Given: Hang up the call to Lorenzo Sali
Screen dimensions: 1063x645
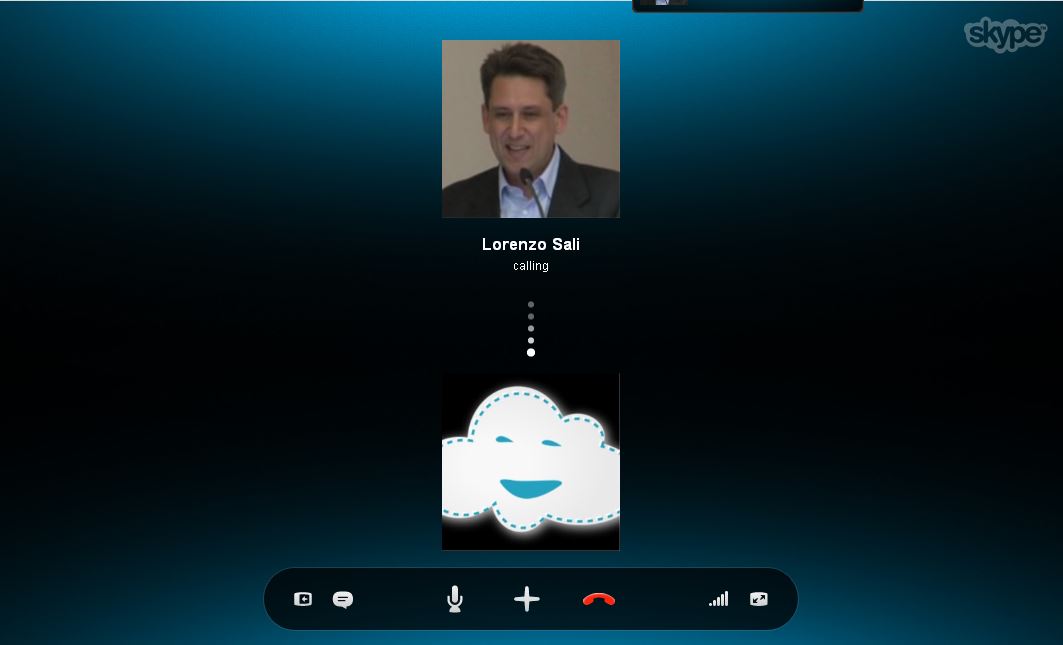Looking at the screenshot, I should click(598, 599).
